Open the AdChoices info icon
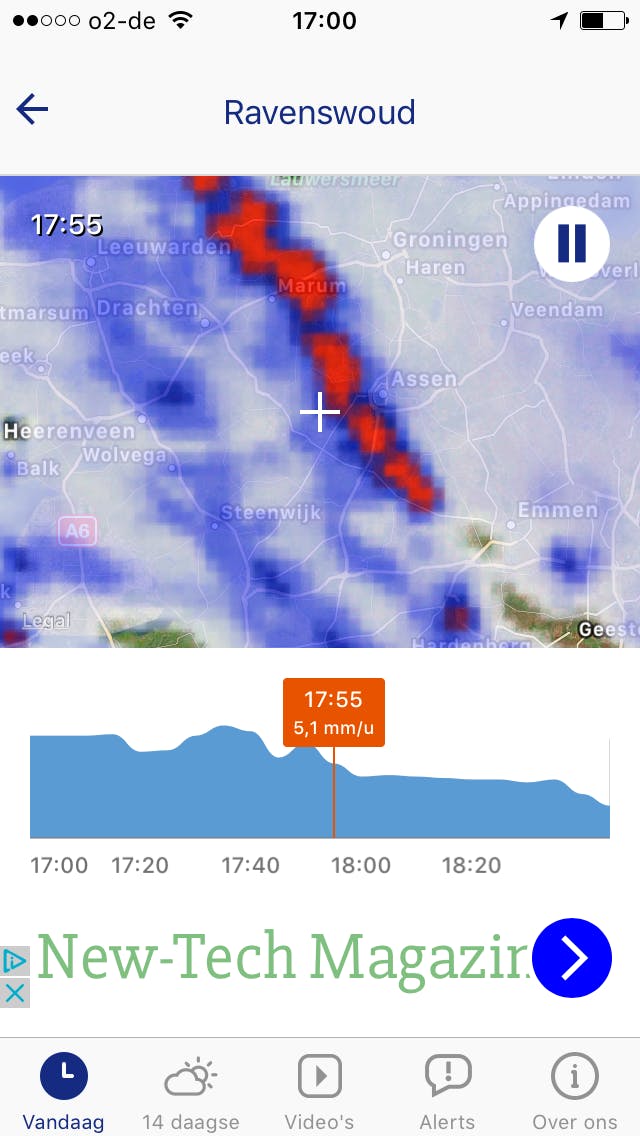640x1136 pixels. click(15, 962)
